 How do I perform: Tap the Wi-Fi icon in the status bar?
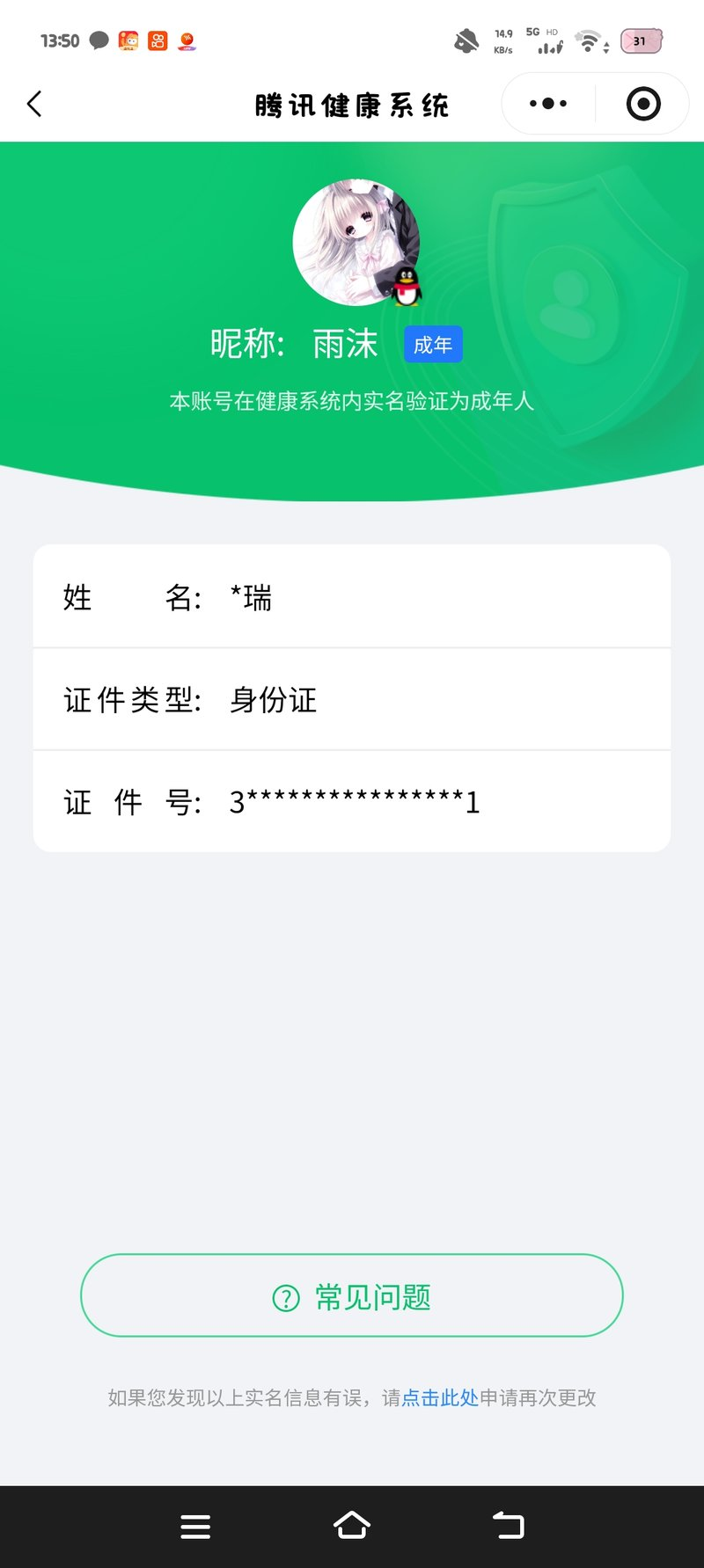tap(588, 40)
